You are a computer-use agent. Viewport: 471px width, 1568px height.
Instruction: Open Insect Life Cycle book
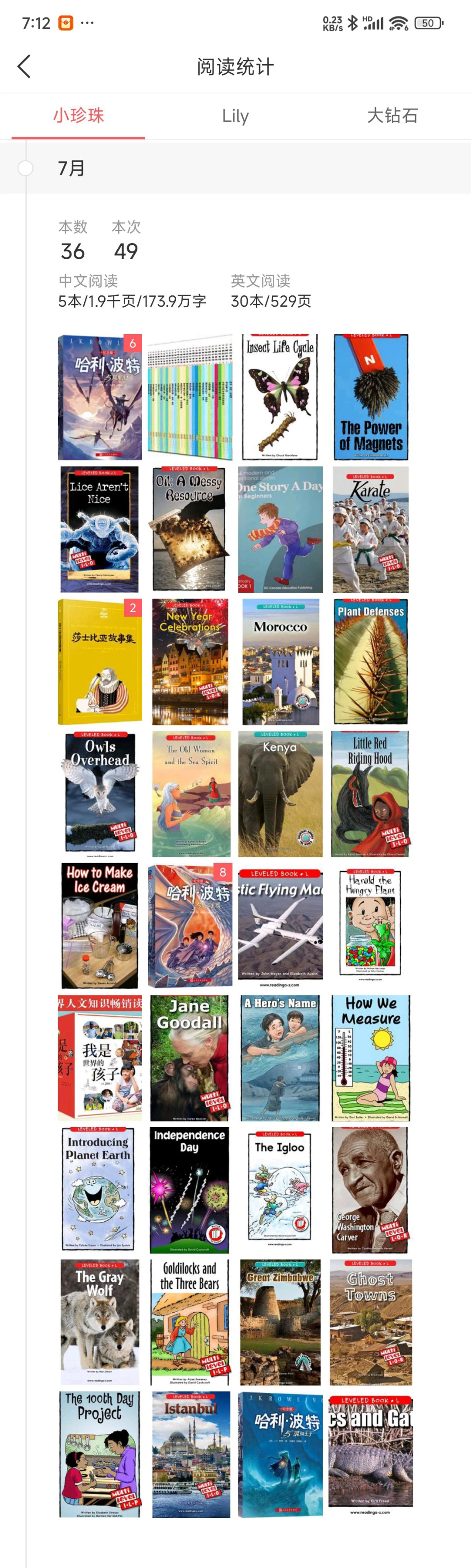click(280, 397)
